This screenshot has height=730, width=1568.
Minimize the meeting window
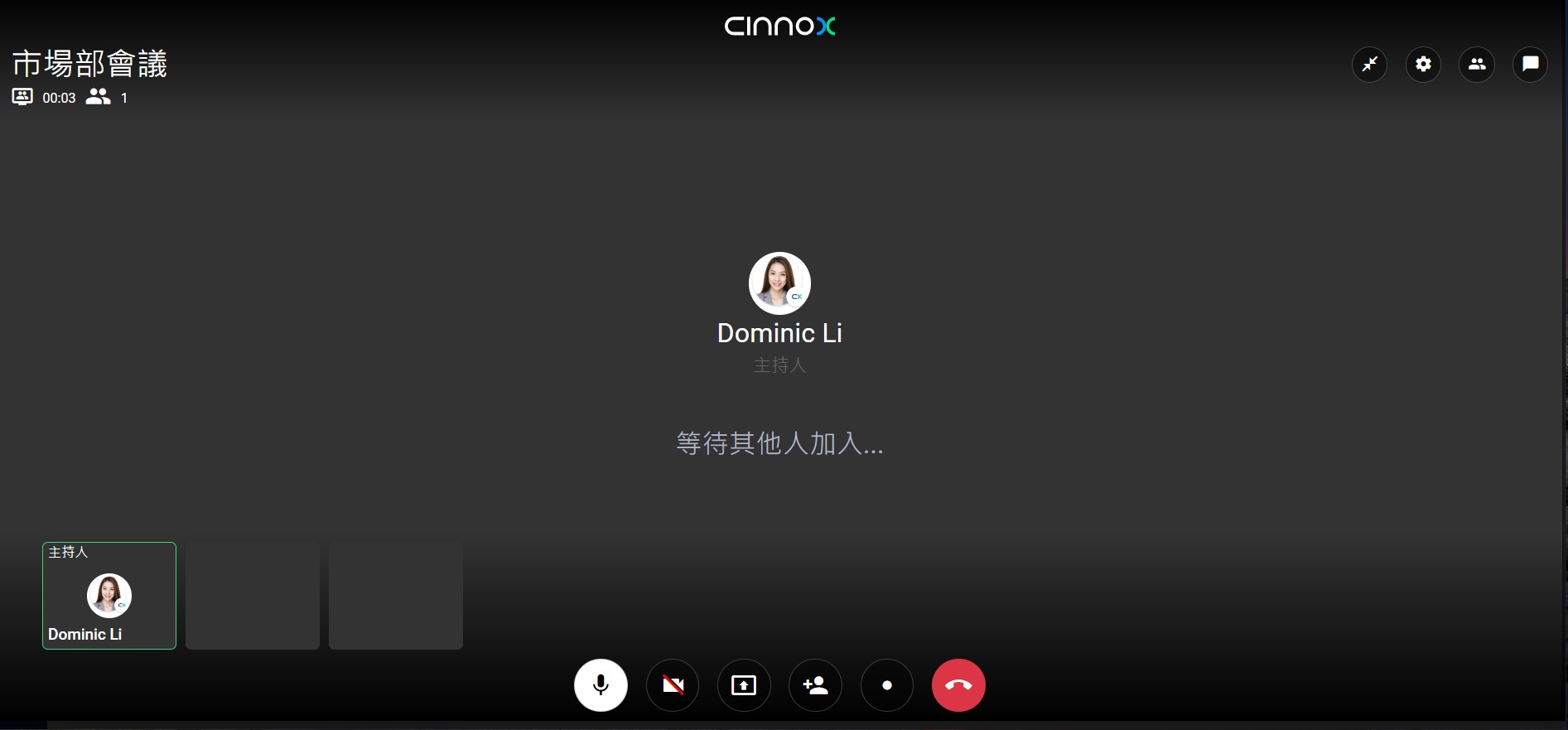(1370, 64)
